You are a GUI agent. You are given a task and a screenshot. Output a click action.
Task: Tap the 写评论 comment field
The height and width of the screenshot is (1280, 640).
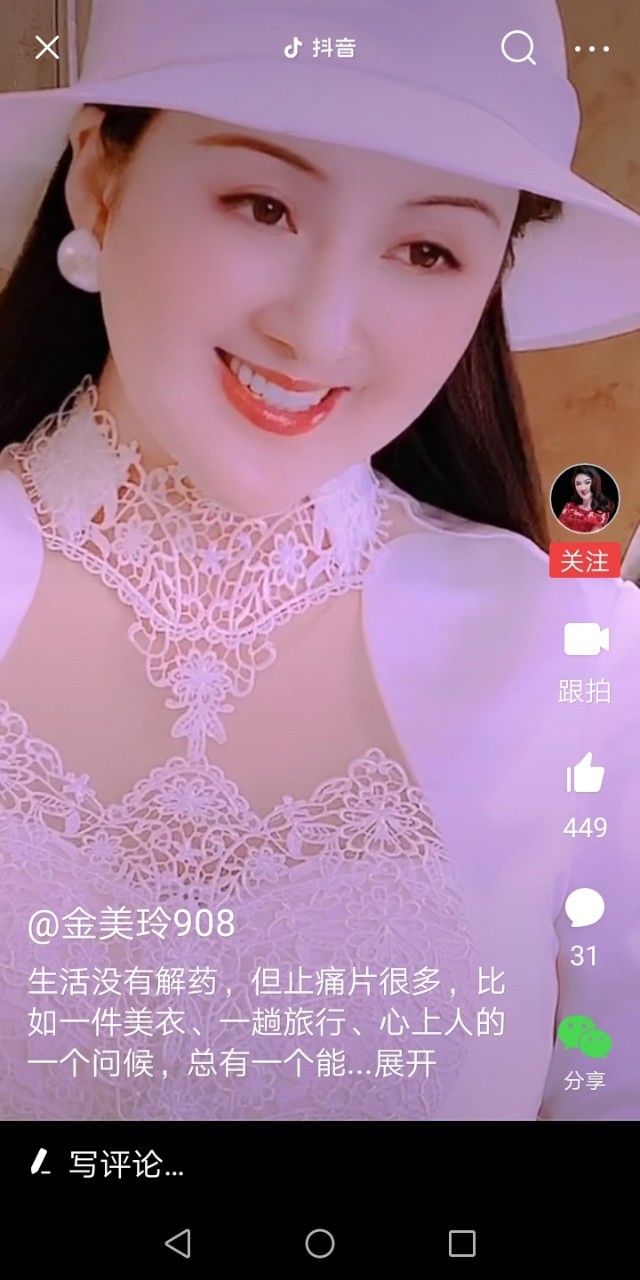tap(126, 1164)
